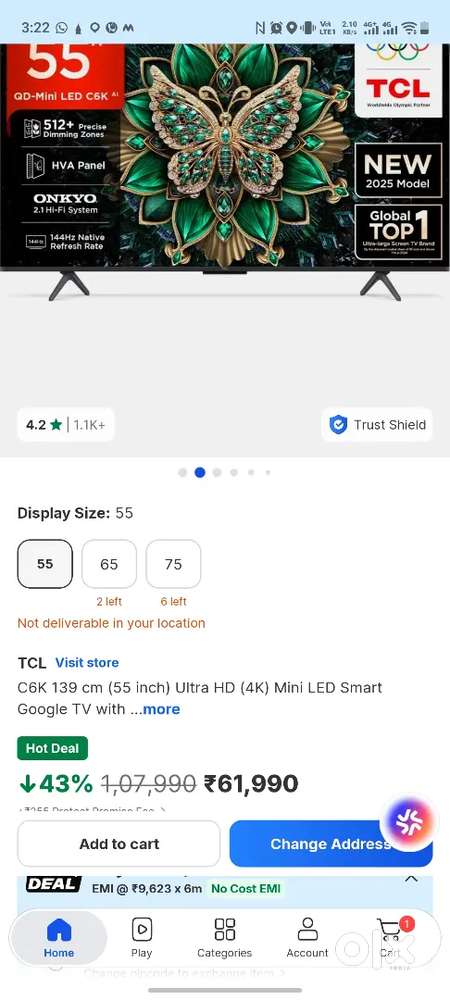450x1000 pixels.
Task: Select the 55 display size chip
Action: click(45, 564)
